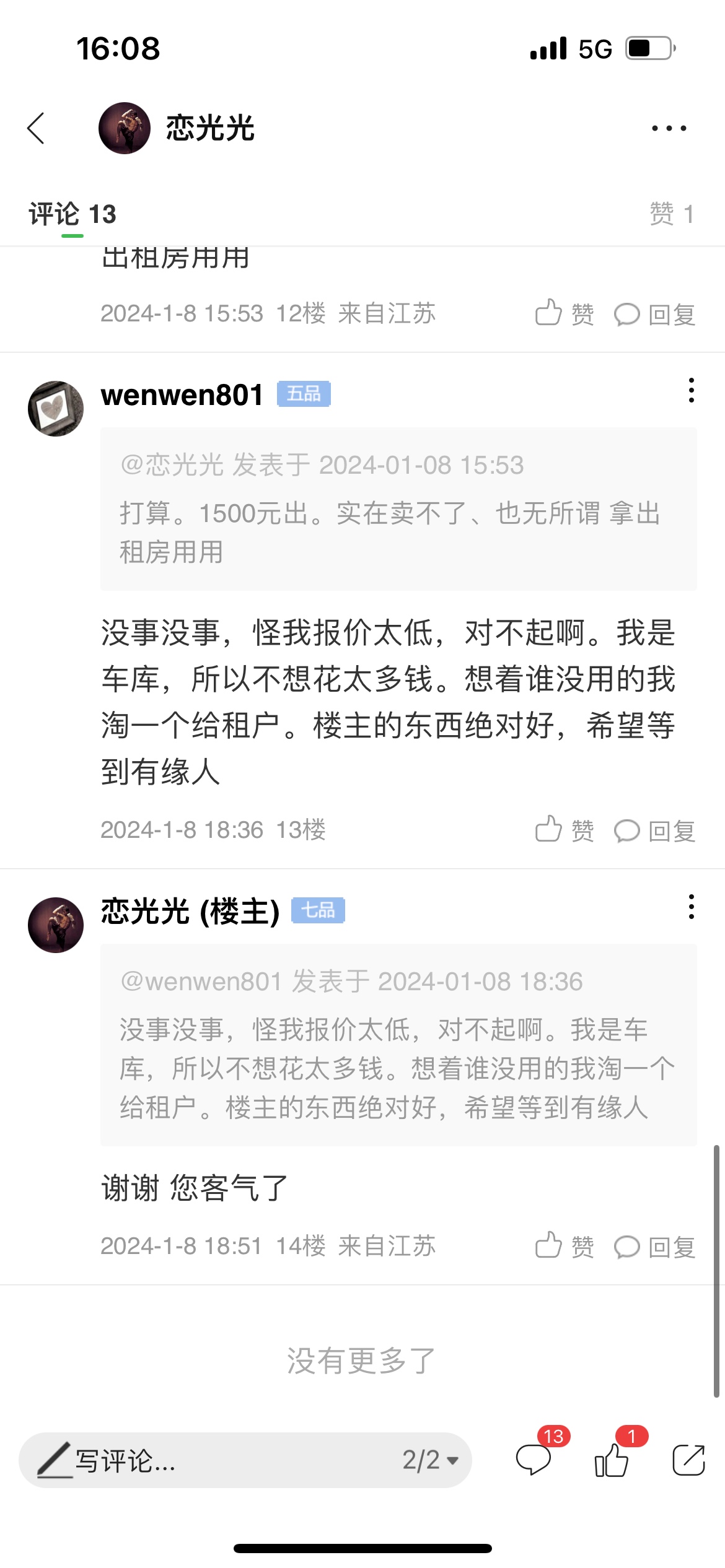Open more options on wenwen801's comment
The image size is (725, 1568).
[691, 391]
